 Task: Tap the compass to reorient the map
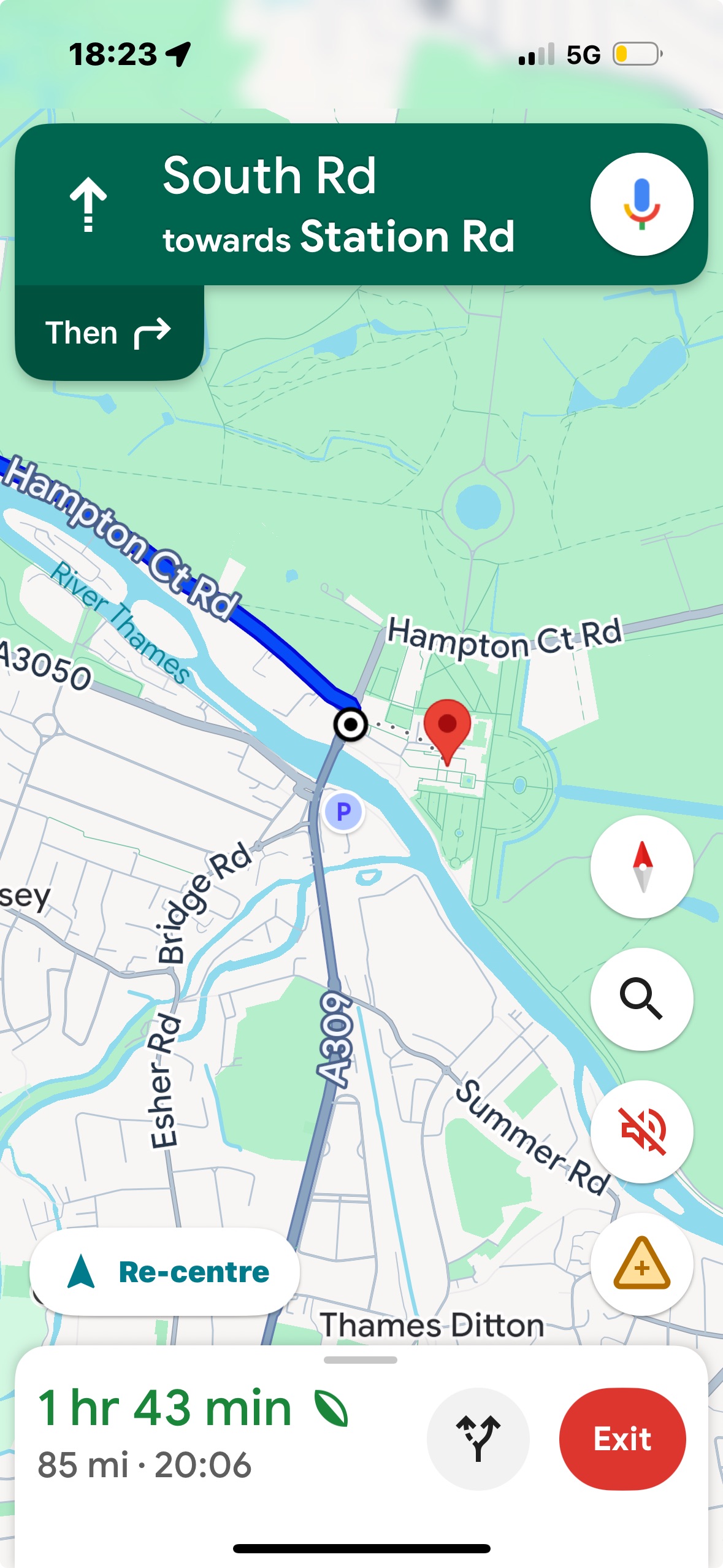pos(641,867)
